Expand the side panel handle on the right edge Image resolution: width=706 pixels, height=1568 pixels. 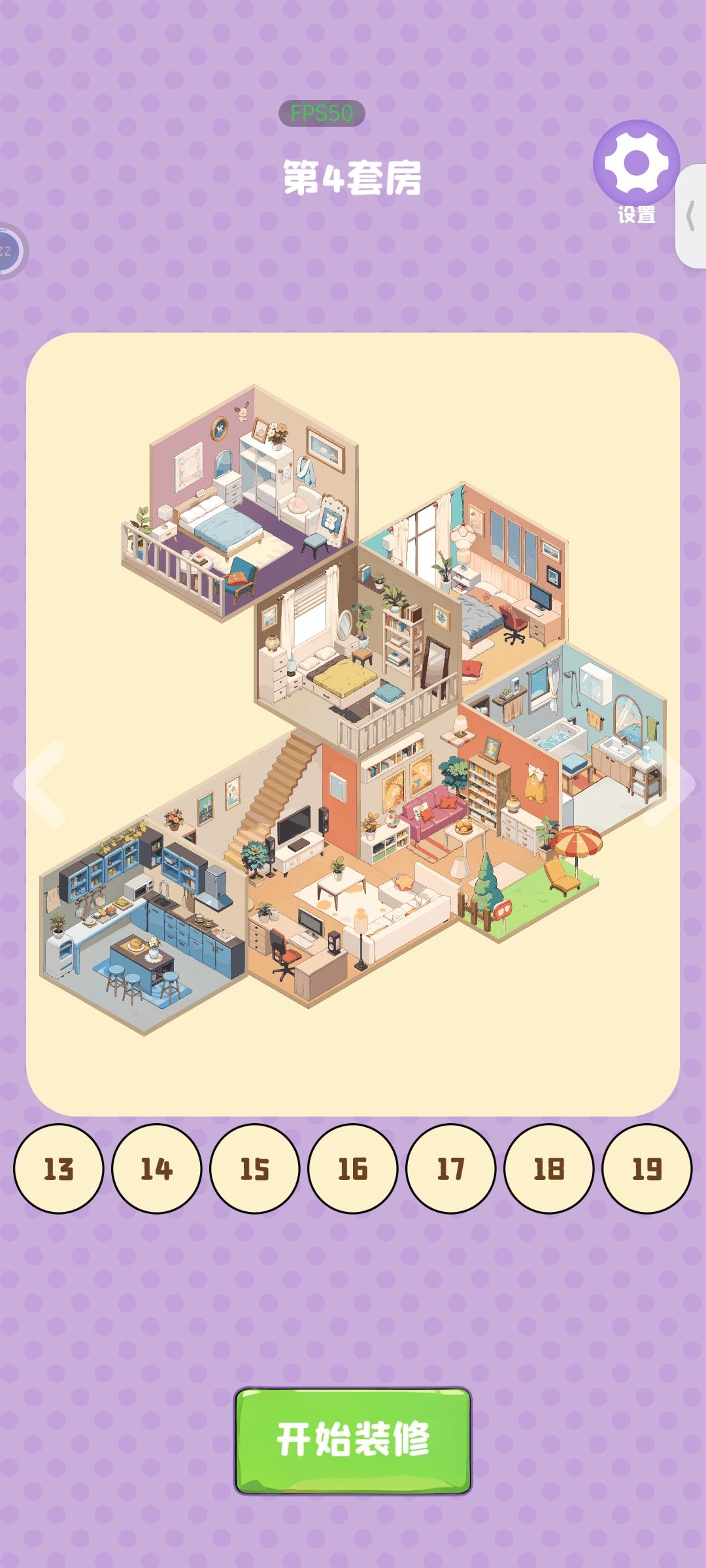coord(690,216)
